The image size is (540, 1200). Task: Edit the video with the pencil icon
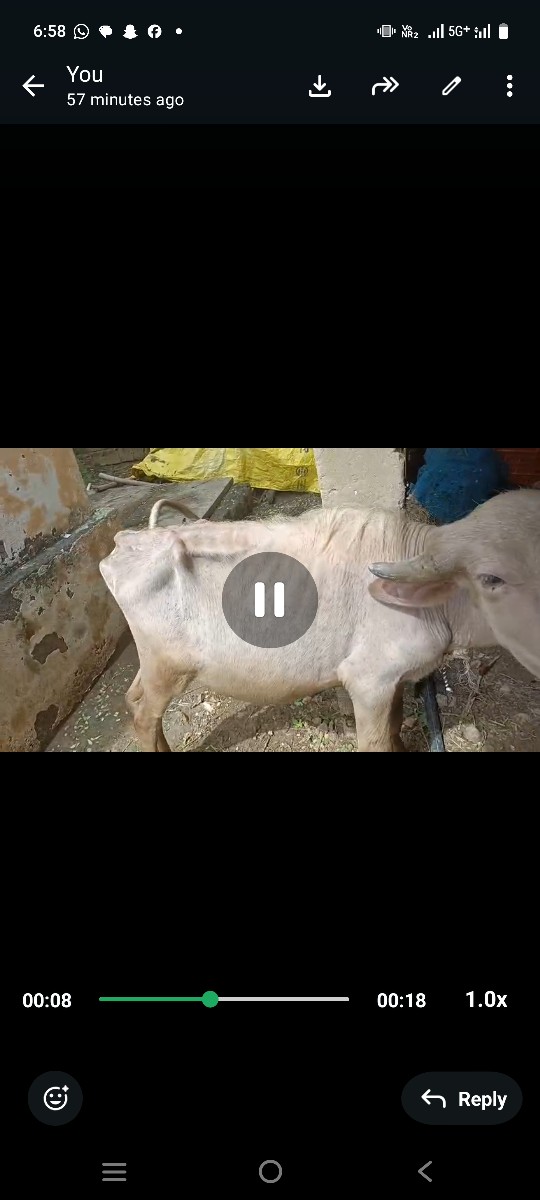(452, 86)
